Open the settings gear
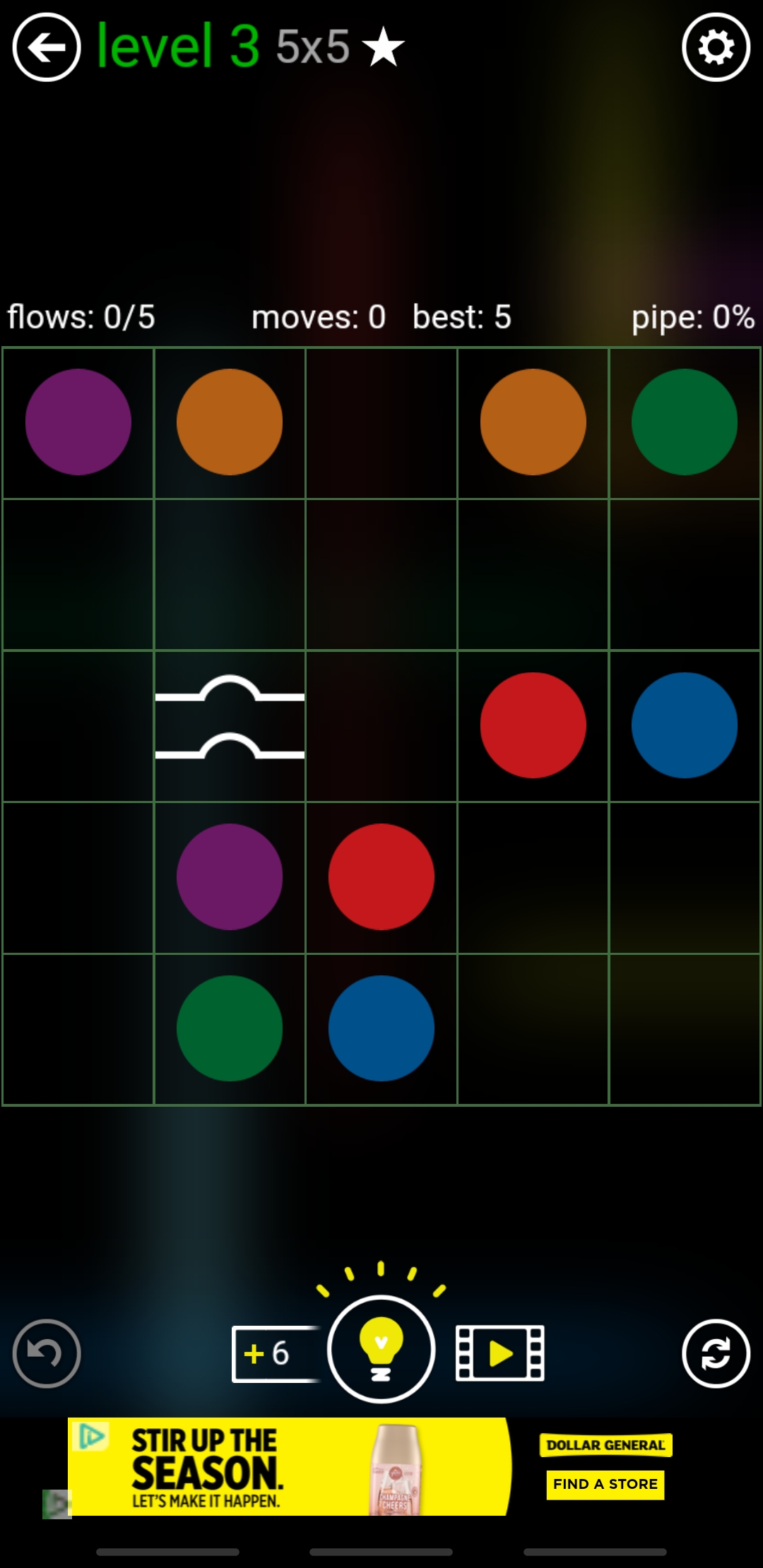Viewport: 763px width, 1568px height. click(716, 47)
